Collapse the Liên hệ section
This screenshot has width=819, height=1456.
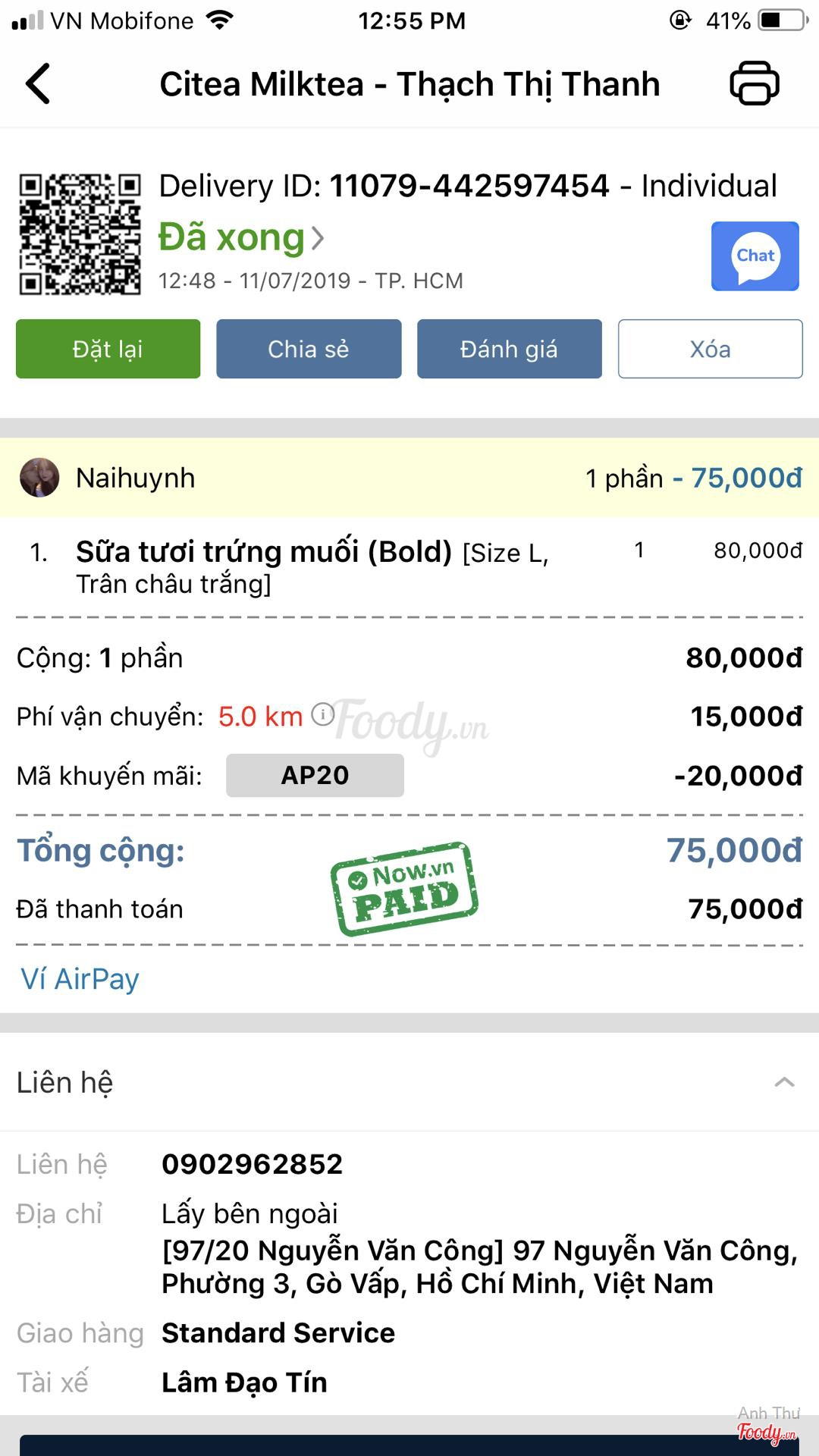[x=784, y=1082]
